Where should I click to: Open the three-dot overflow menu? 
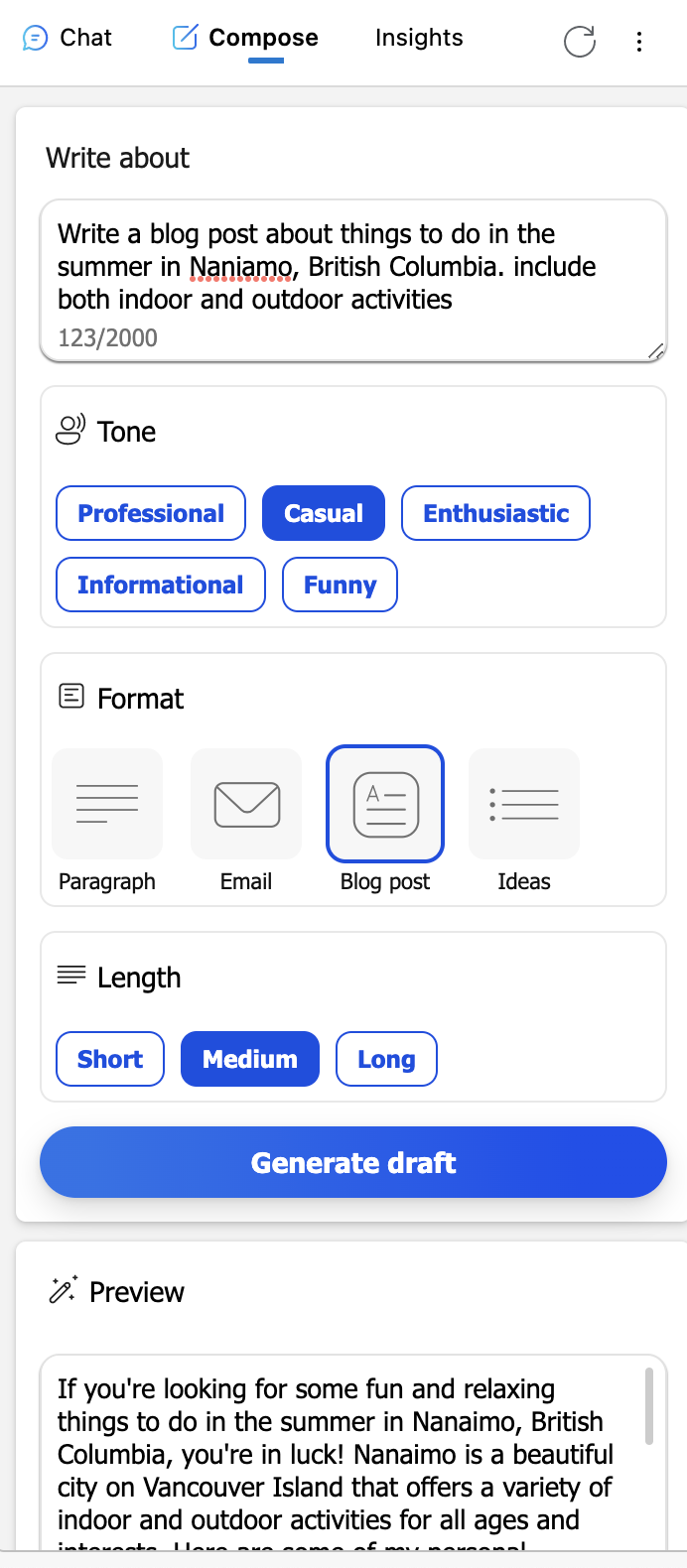coord(639,41)
